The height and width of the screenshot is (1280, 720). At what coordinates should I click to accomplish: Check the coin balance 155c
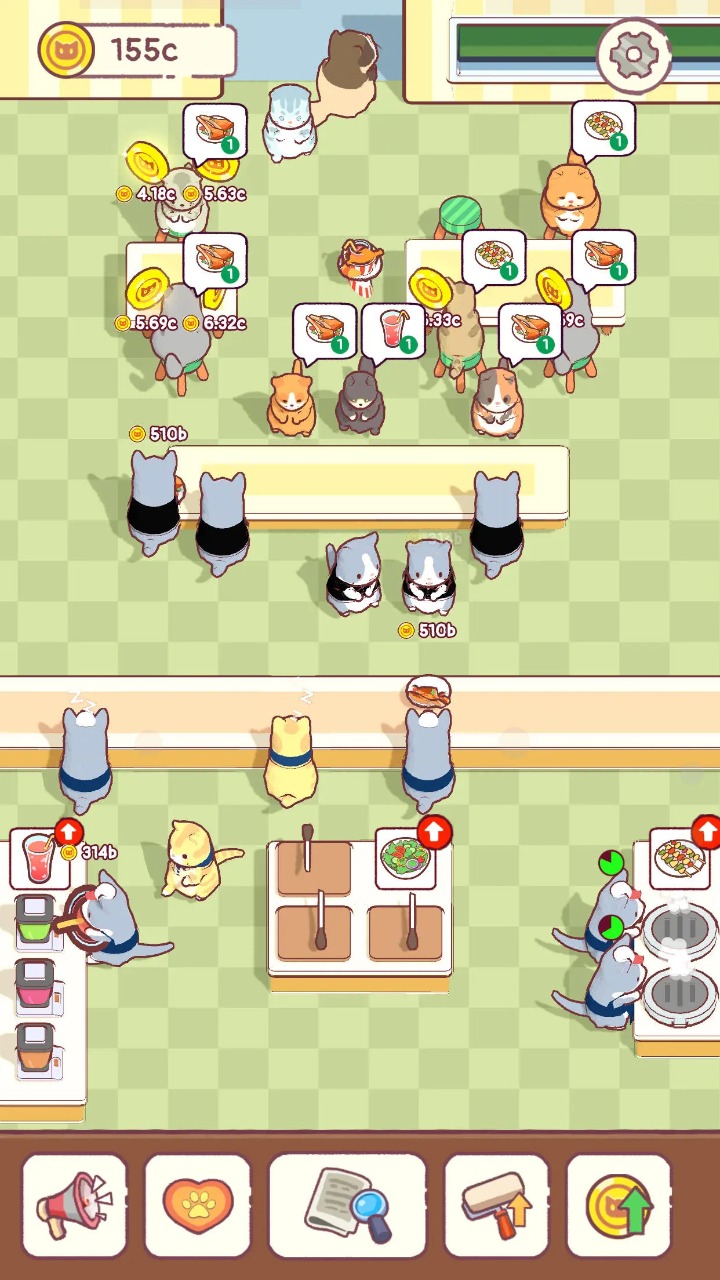coord(135,50)
